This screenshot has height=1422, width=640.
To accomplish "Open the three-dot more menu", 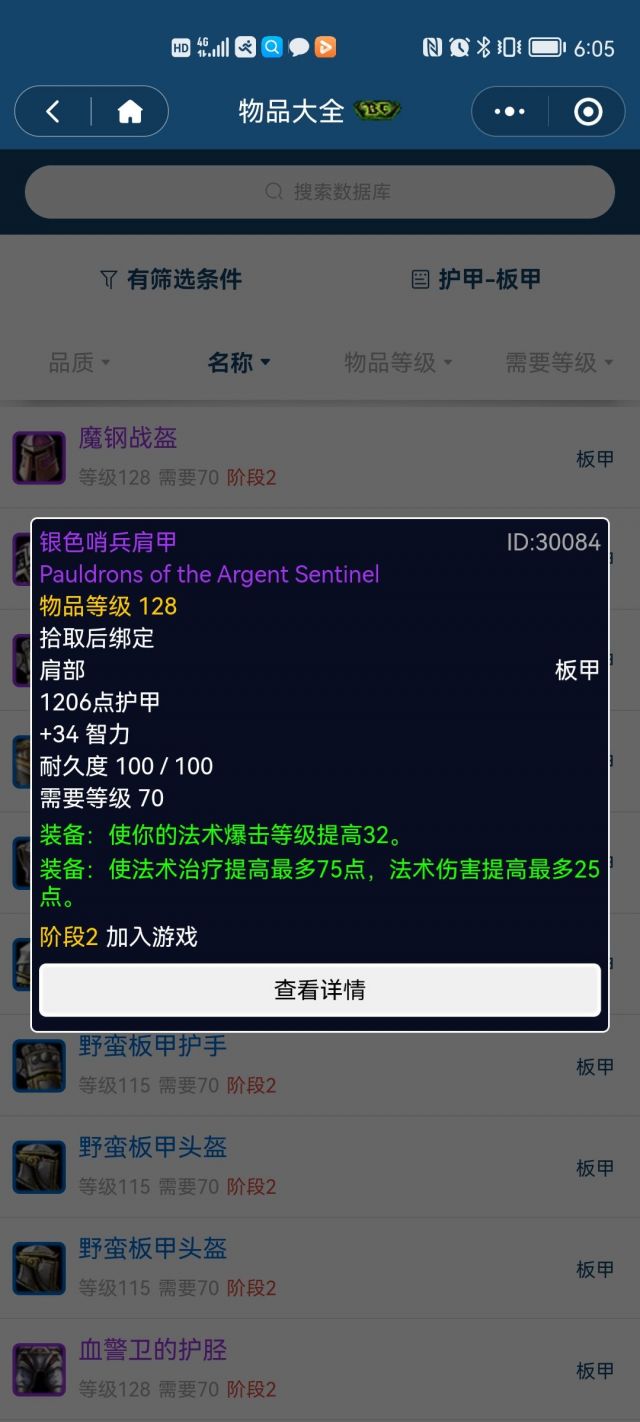I will 510,111.
